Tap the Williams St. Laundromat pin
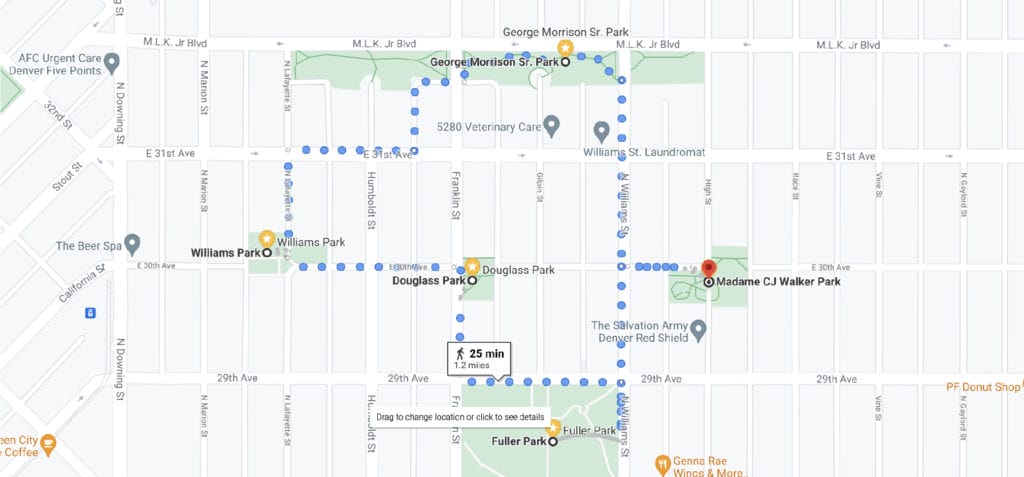Image resolution: width=1024 pixels, height=477 pixels. coord(601,131)
